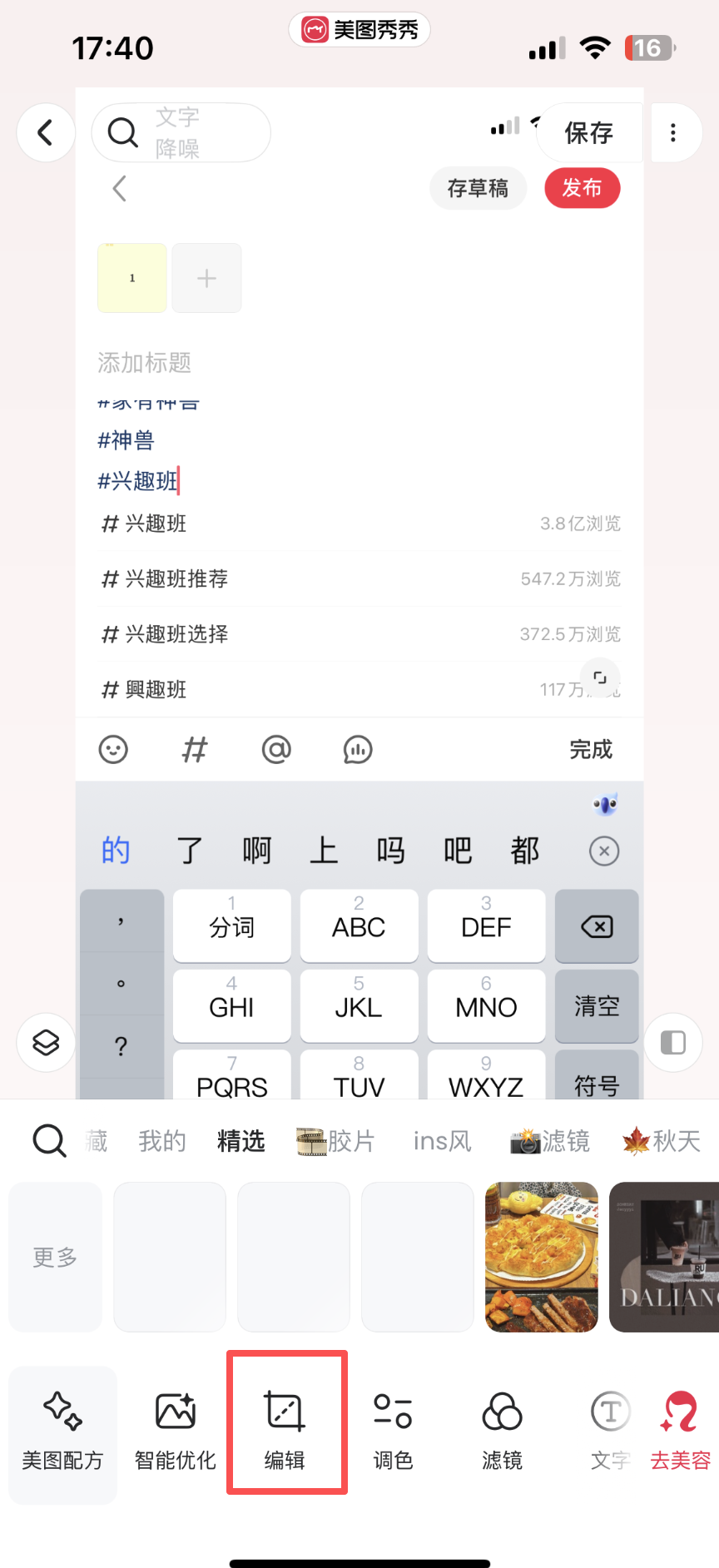
Task: Switch to 去美容 beauty mode
Action: coord(681,1434)
